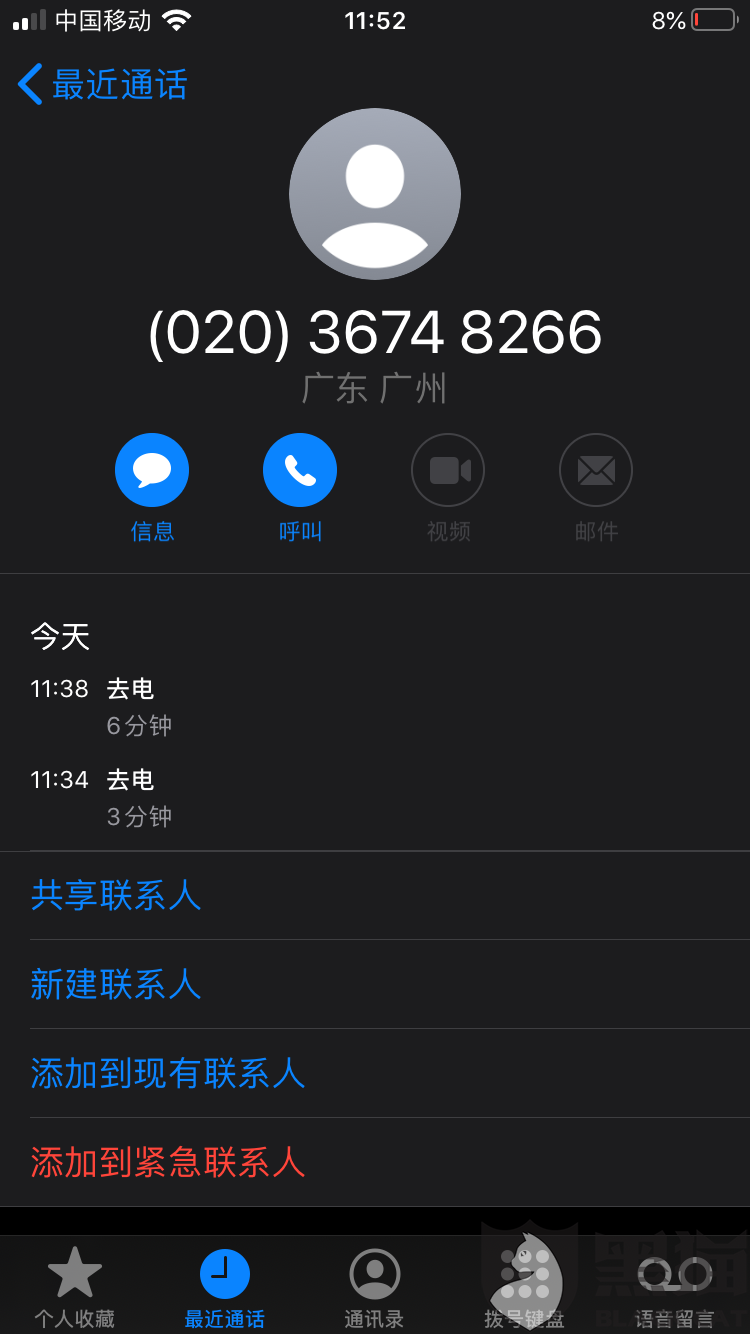The height and width of the screenshot is (1334, 750).
Task: Tap 共享联系人 to share contact
Action: point(116,895)
